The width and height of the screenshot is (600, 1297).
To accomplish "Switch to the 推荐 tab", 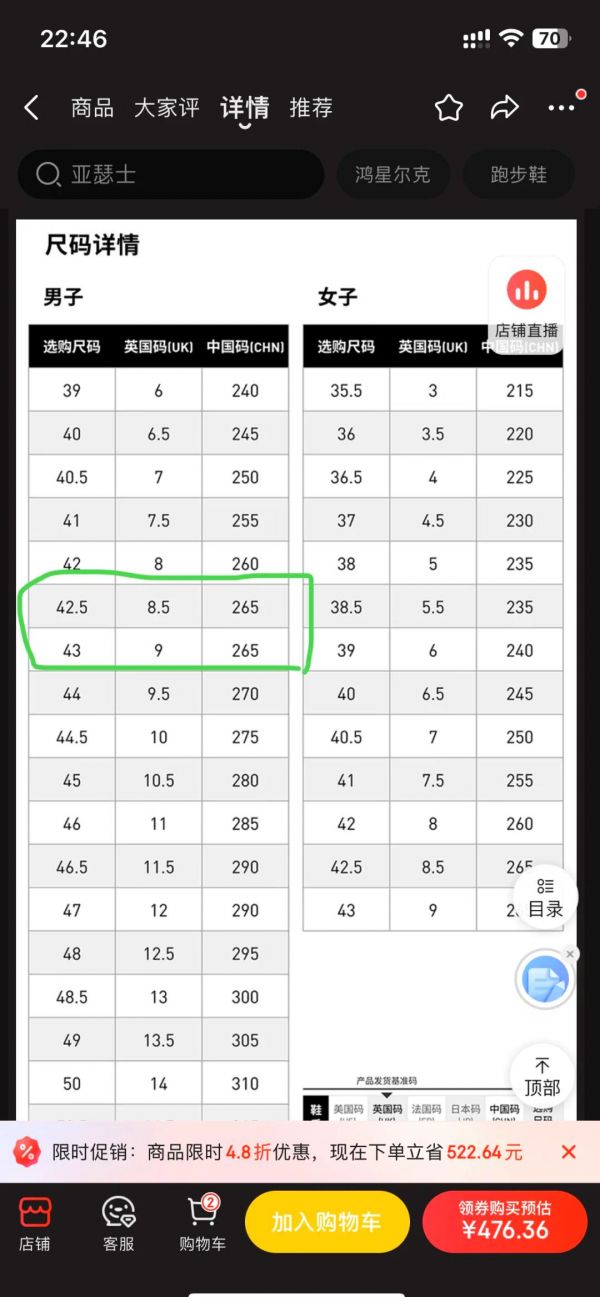I will 311,108.
